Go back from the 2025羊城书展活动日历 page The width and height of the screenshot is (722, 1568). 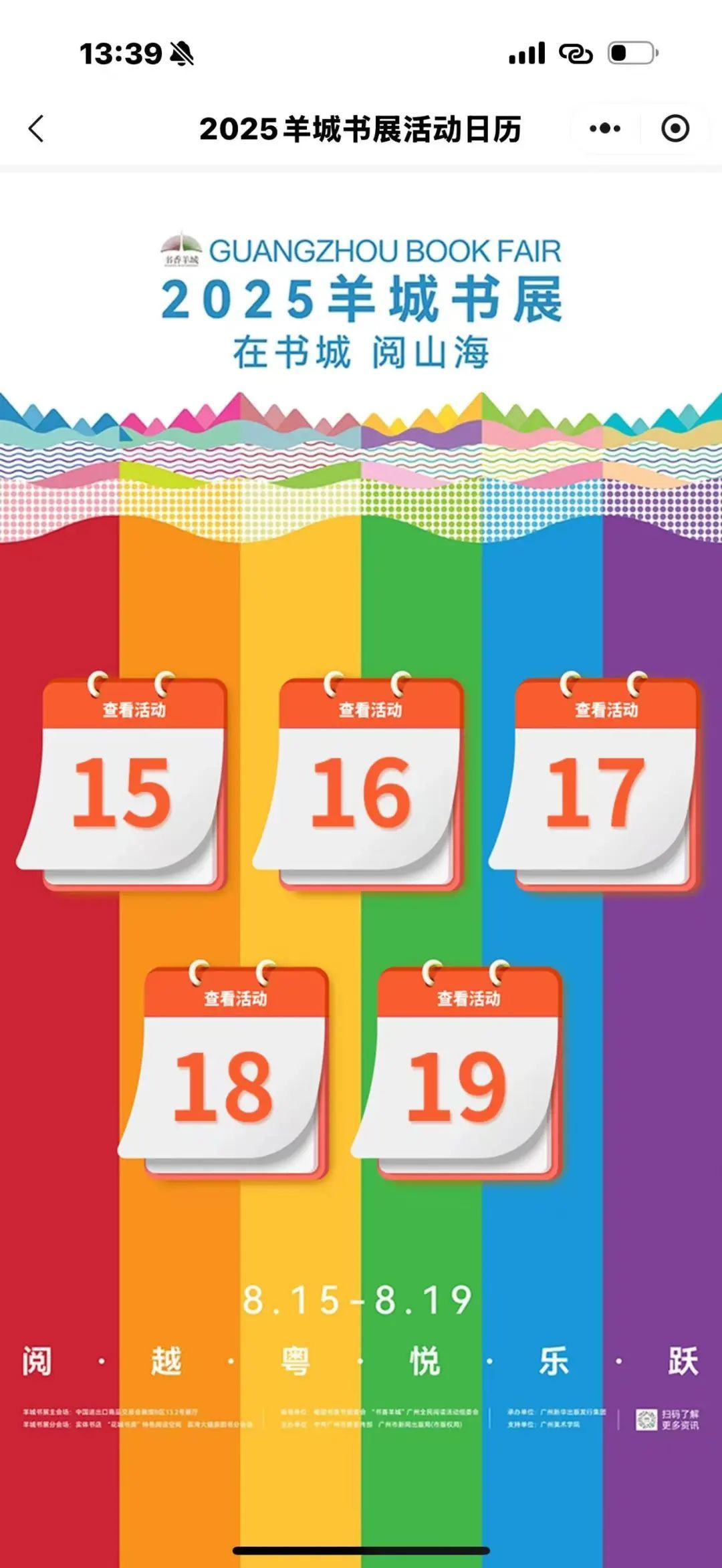[37, 129]
